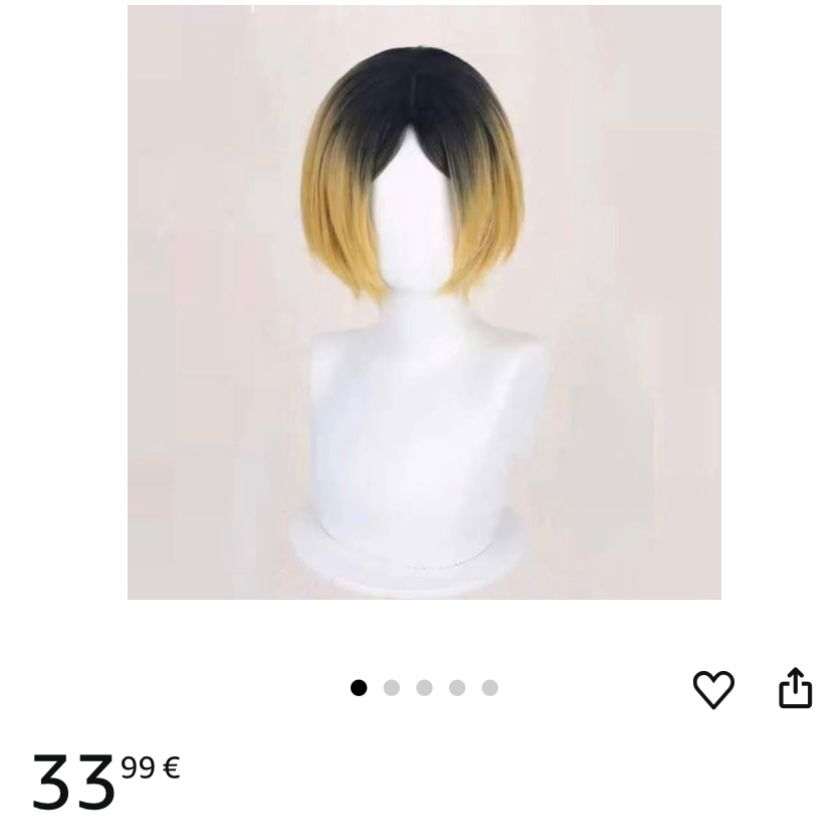Add this wig to your wishlist
The width and height of the screenshot is (828, 833).
click(x=713, y=689)
